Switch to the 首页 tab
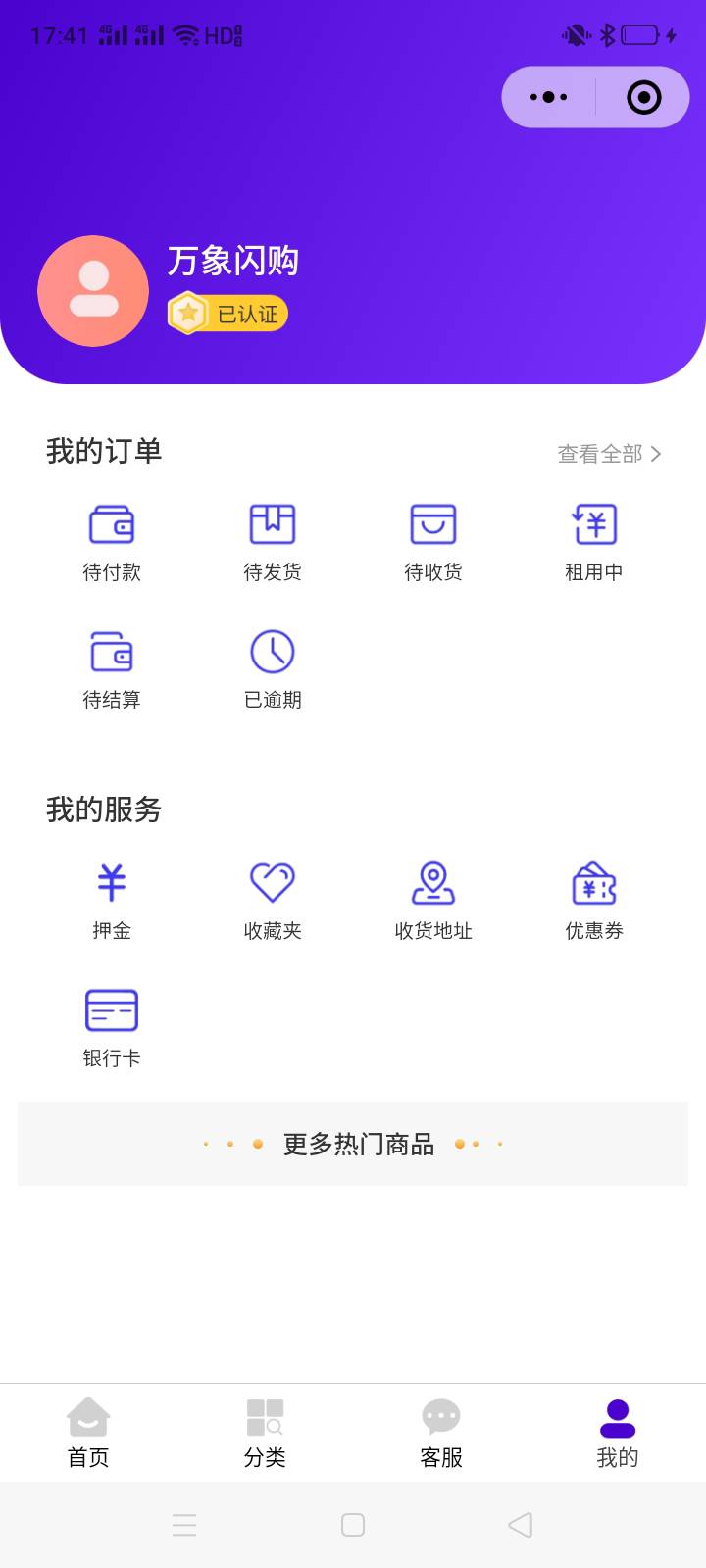The width and height of the screenshot is (706, 1568). click(88, 1433)
